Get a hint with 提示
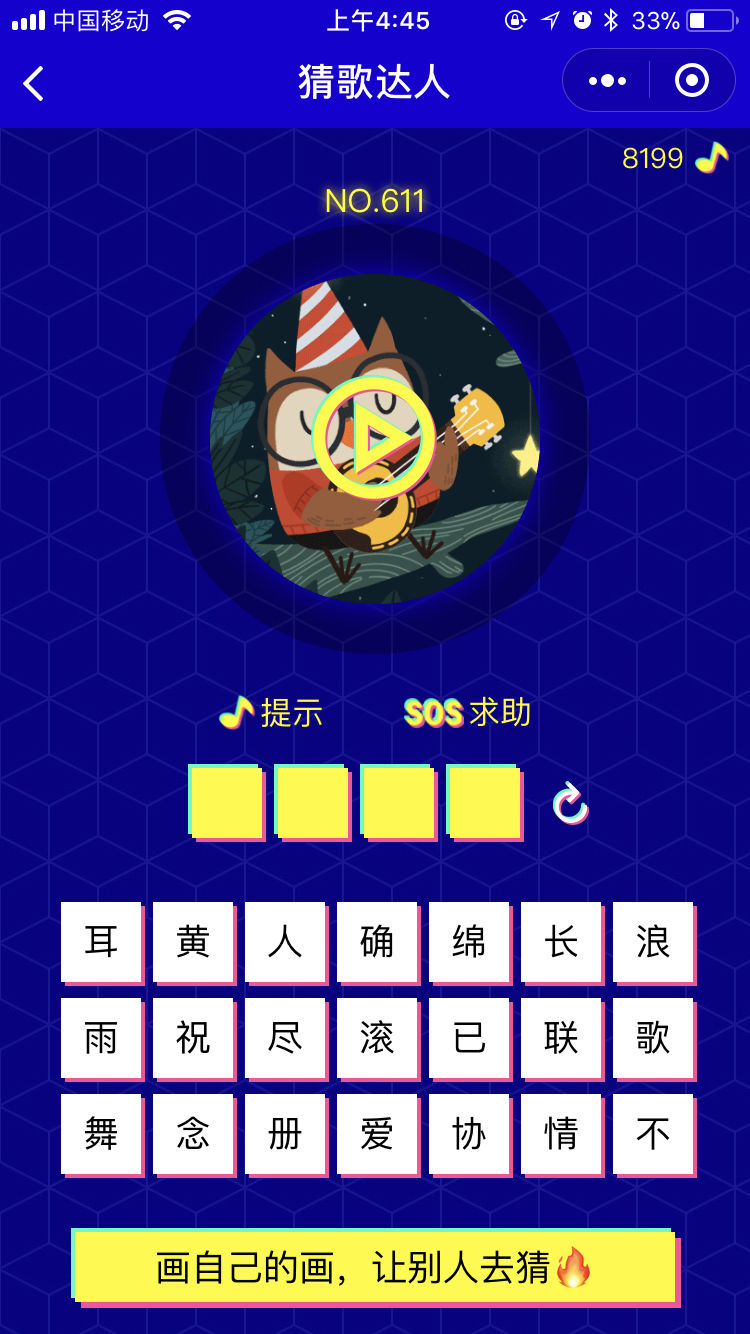 coord(272,713)
